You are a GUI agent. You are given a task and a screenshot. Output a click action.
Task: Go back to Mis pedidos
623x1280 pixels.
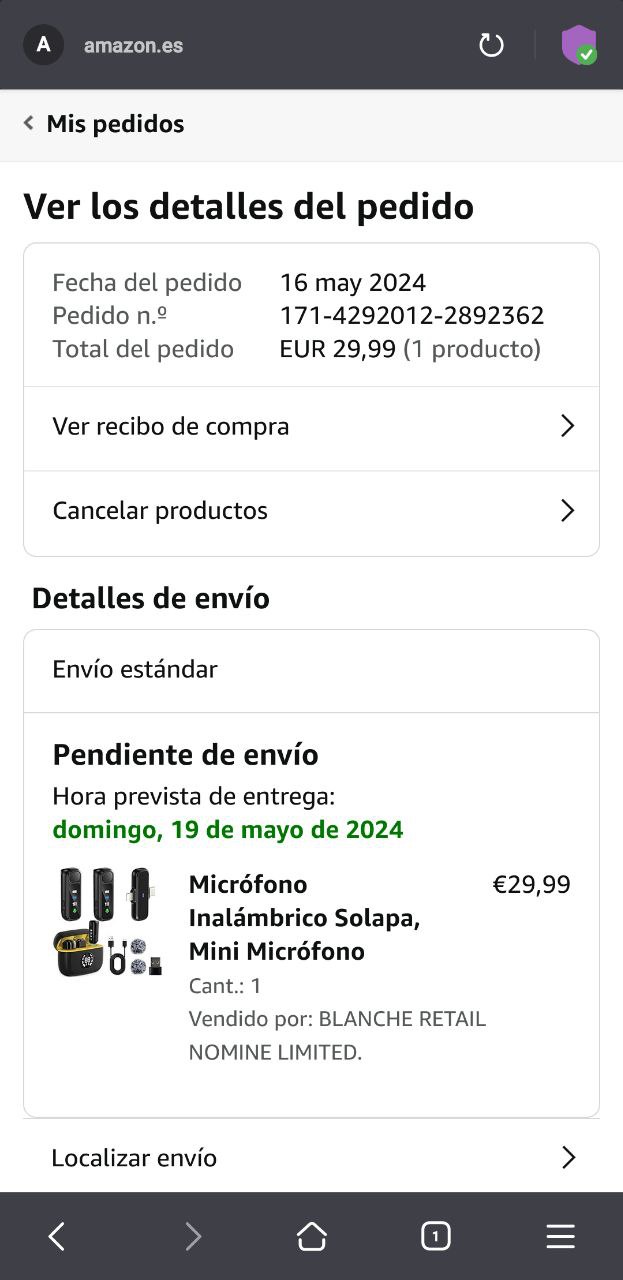coord(104,124)
